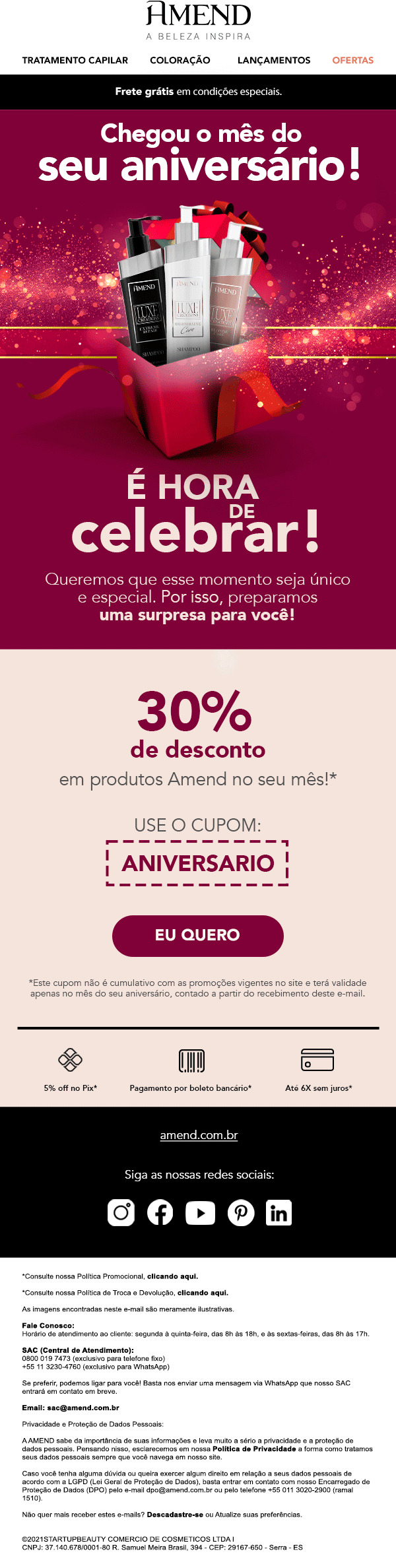The width and height of the screenshot is (396, 1568).
Task: View the Ofertas page
Action: pos(352,60)
